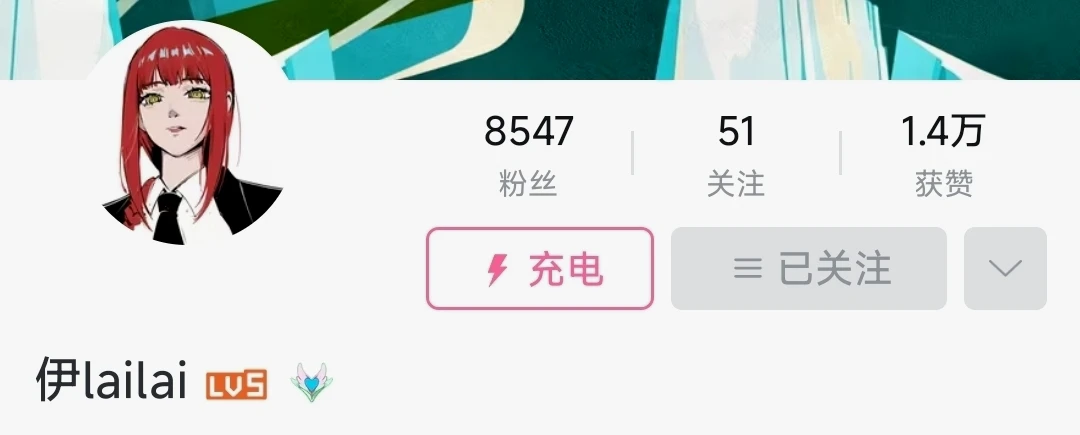View the 8547 粉丝 followers list
Image resolution: width=1080 pixels, height=435 pixels.
(x=528, y=155)
